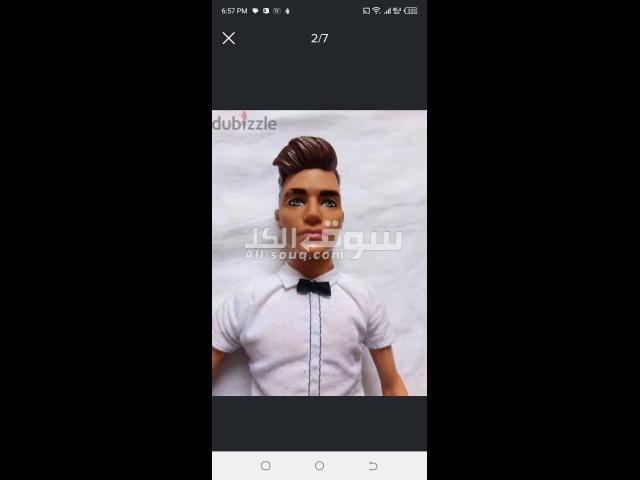Go back with the system back button
The height and width of the screenshot is (480, 640).
pos(373,466)
